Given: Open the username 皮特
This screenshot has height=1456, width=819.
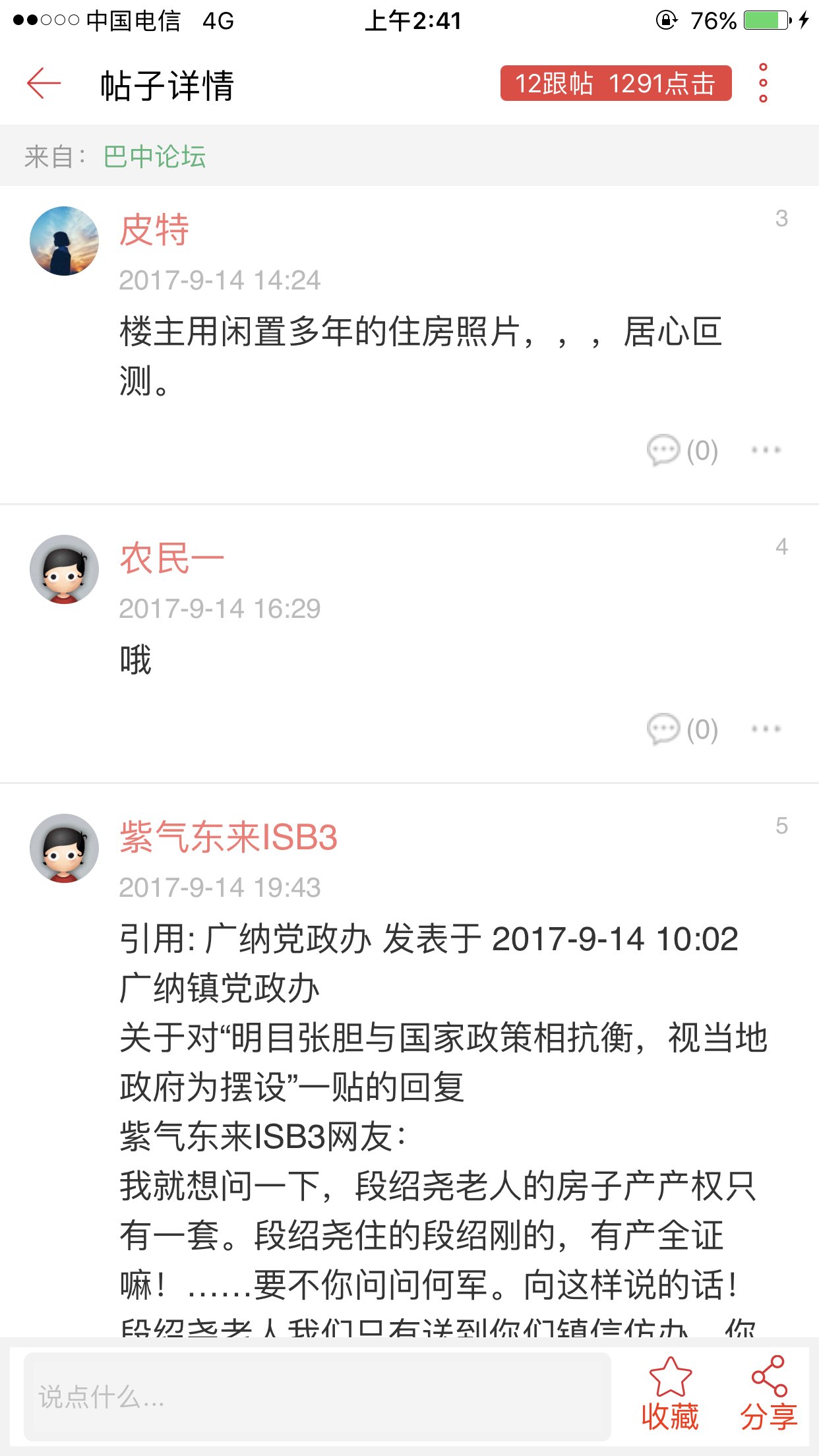Looking at the screenshot, I should point(154,230).
